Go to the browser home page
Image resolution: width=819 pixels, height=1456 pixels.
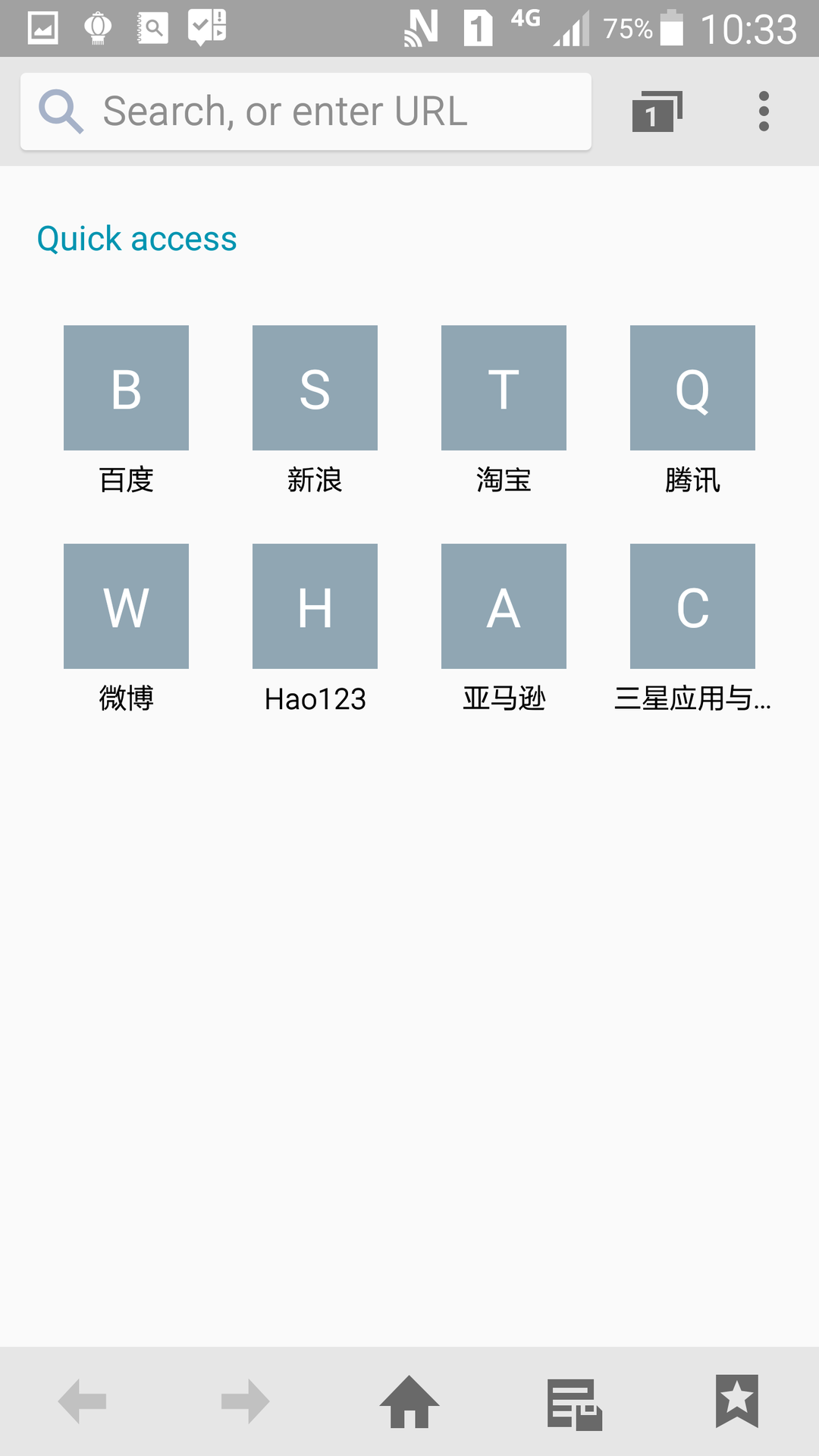[x=409, y=1401]
